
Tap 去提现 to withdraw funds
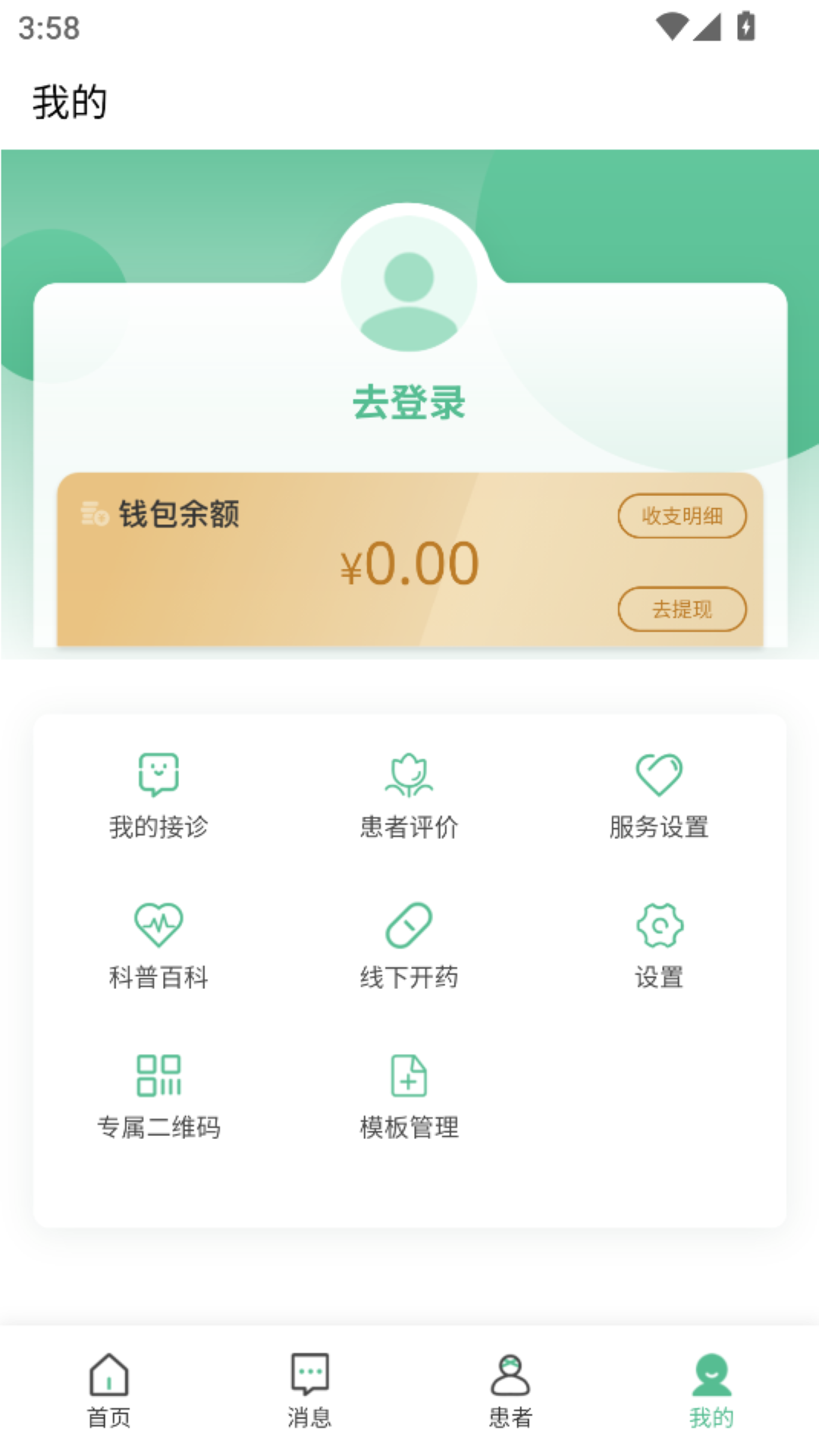(682, 609)
